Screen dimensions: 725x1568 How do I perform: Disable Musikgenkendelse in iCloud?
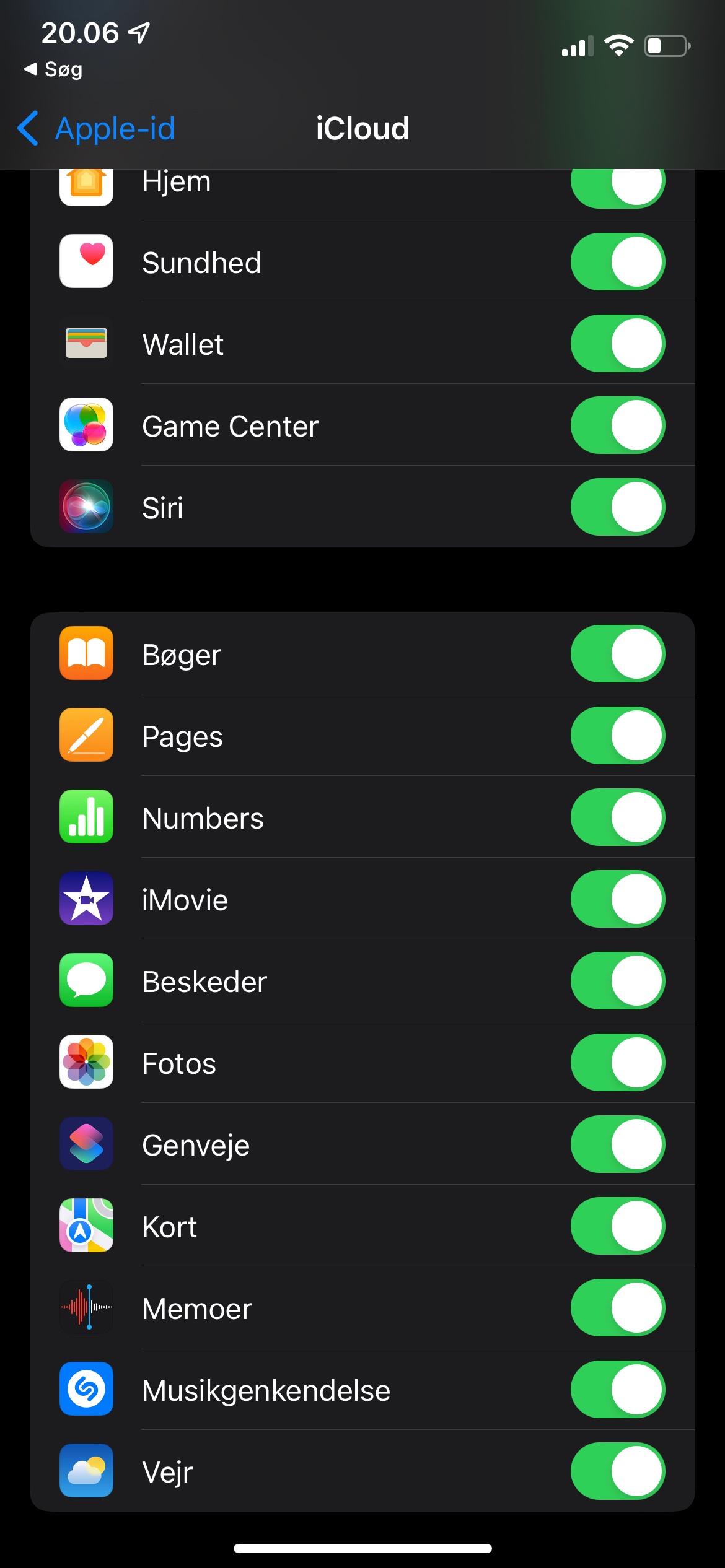click(617, 1390)
